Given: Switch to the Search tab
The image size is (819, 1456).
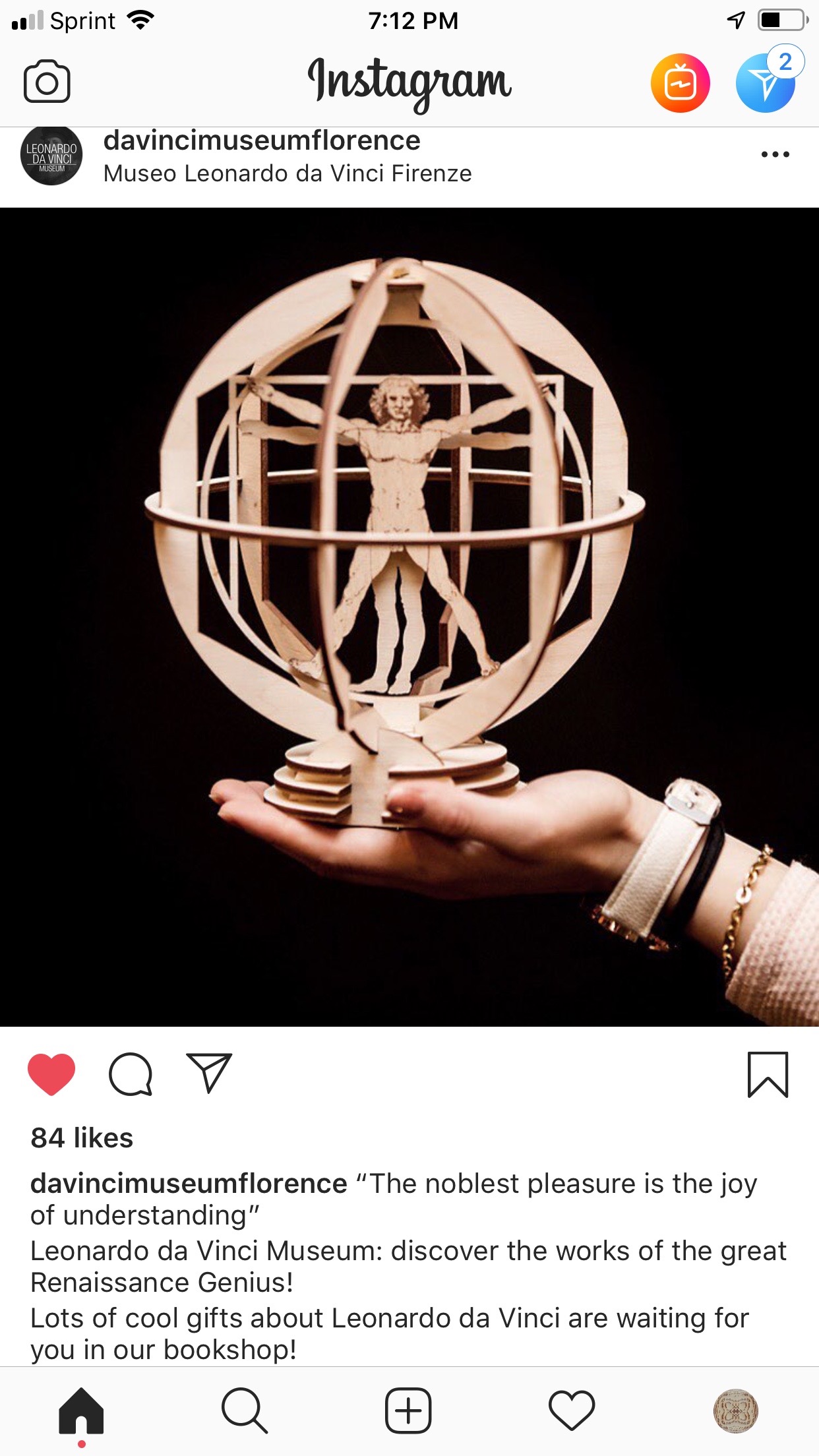Looking at the screenshot, I should [x=245, y=1411].
